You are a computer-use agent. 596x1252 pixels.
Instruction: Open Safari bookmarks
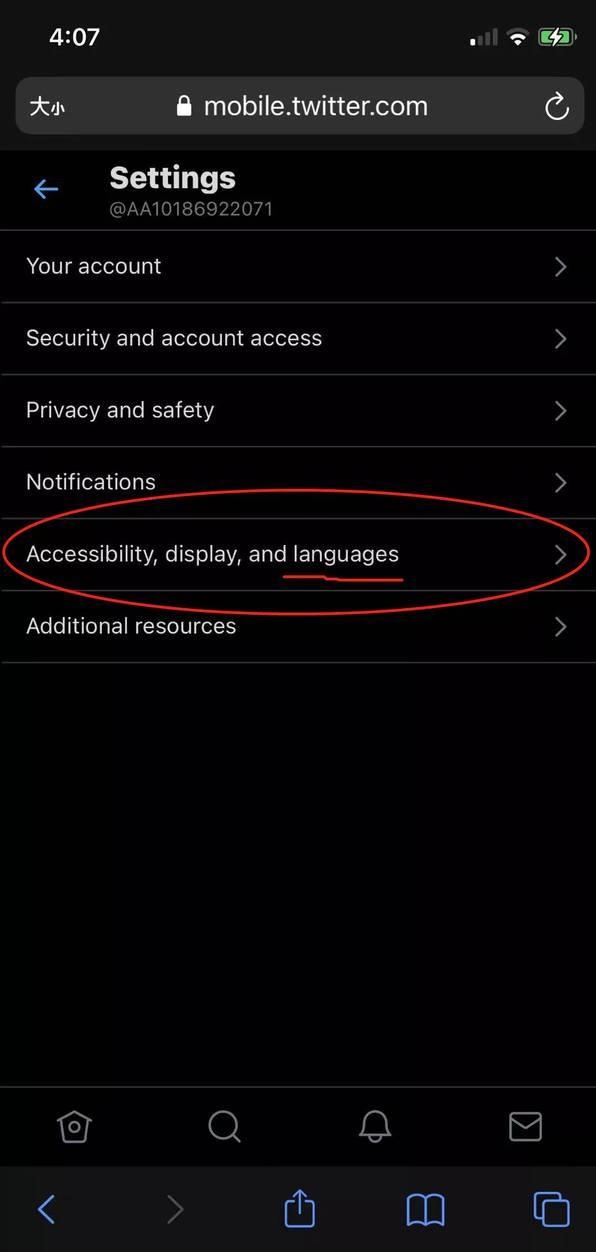click(426, 1210)
